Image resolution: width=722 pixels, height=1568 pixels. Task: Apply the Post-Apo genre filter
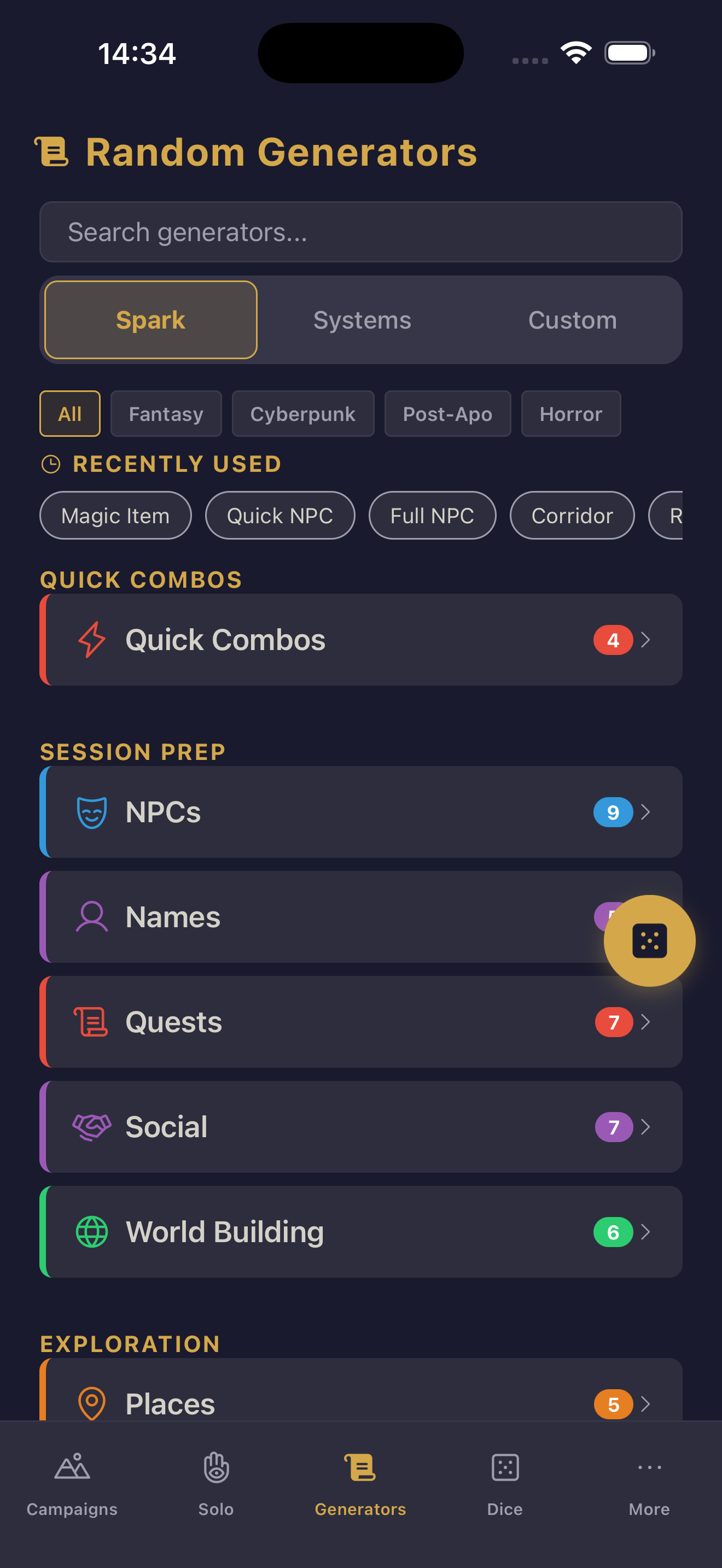tap(447, 414)
